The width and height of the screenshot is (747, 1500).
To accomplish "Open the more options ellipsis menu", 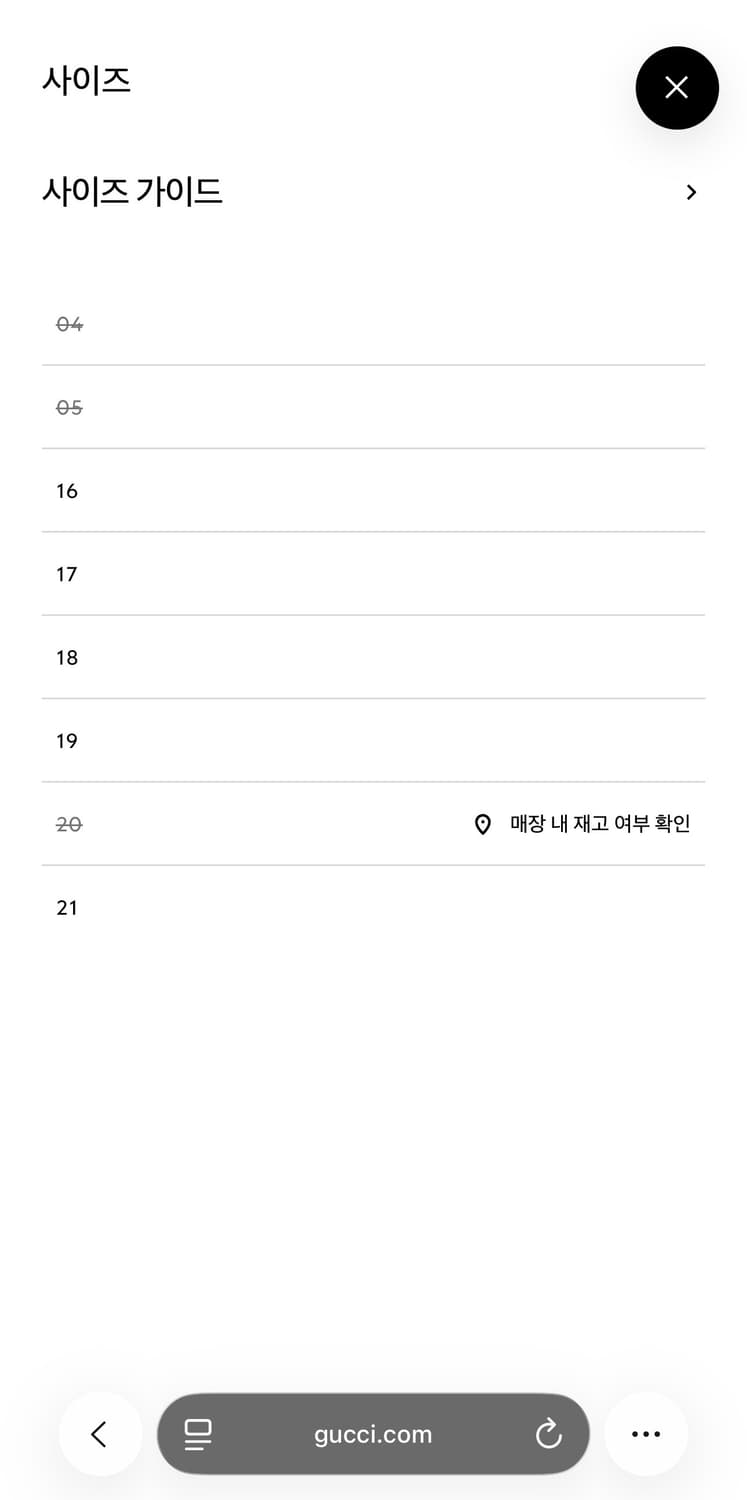I will [646, 1434].
